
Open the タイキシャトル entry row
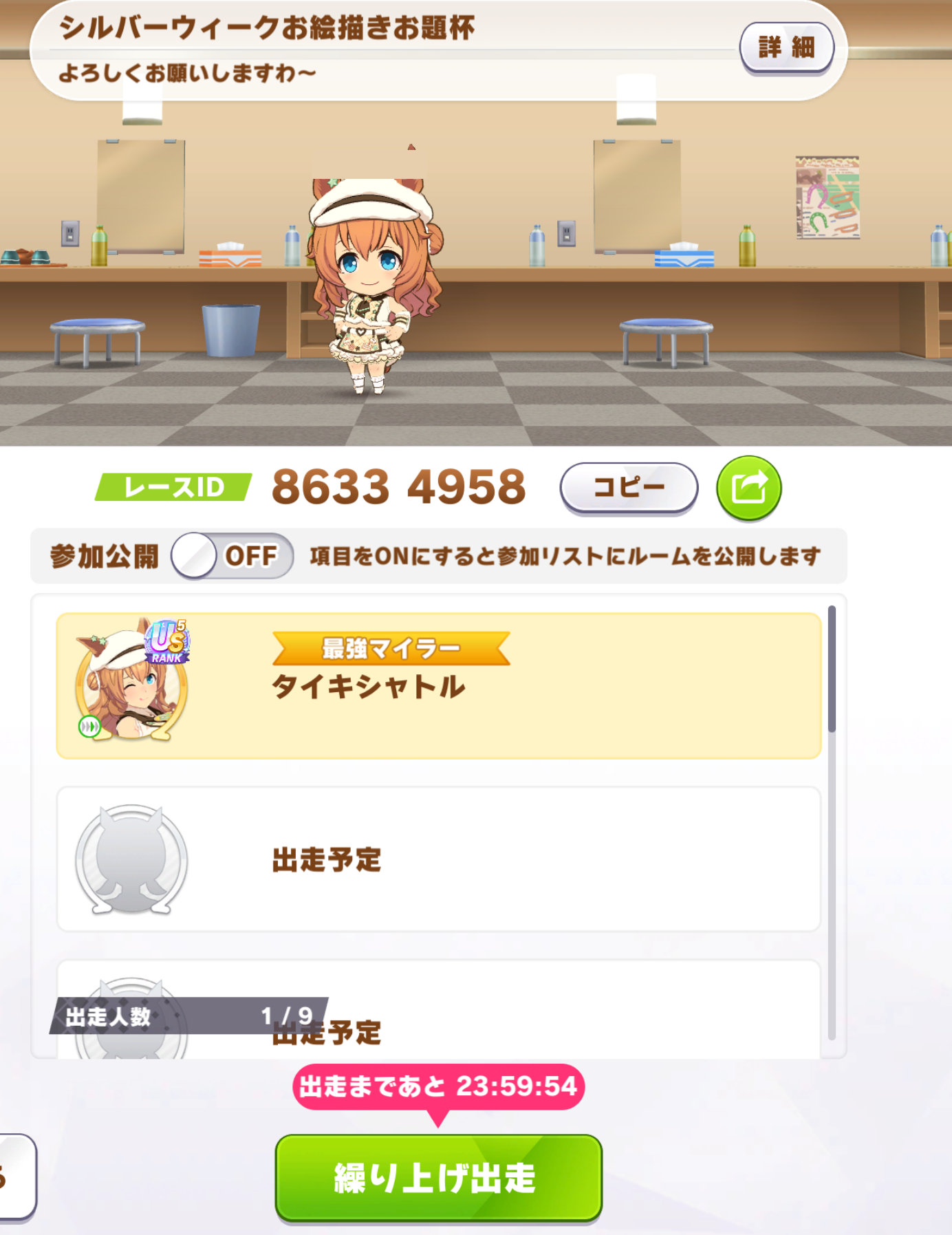click(439, 686)
